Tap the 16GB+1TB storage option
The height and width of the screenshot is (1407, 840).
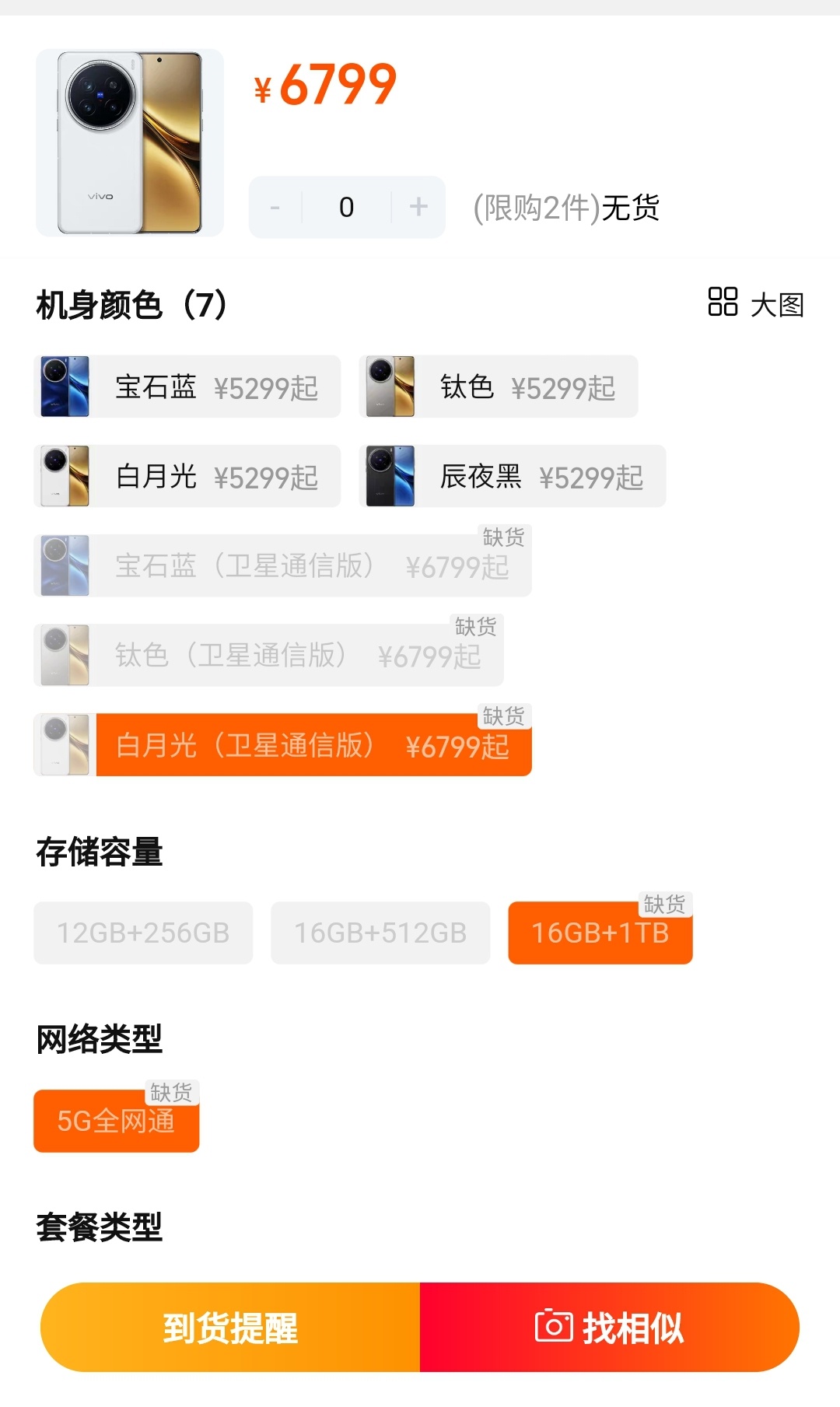coord(600,933)
